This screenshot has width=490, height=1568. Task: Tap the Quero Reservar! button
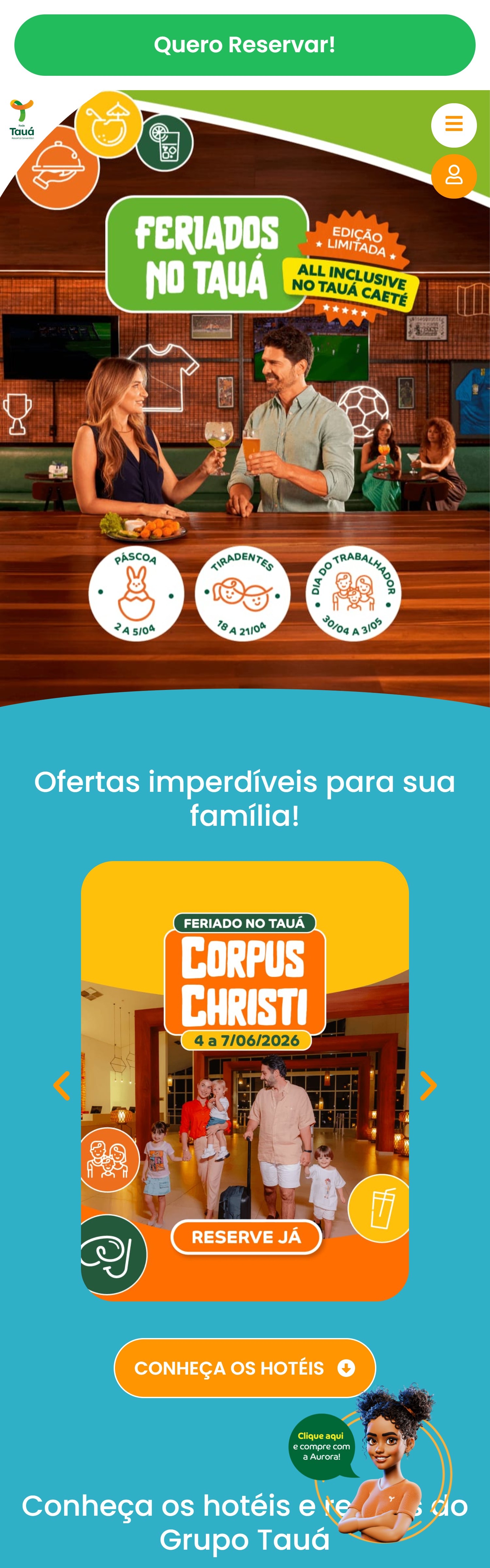(245, 45)
